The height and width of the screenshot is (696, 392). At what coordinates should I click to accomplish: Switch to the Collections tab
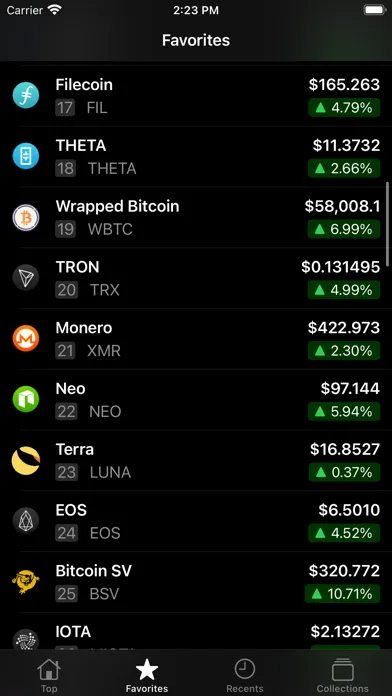tap(343, 676)
